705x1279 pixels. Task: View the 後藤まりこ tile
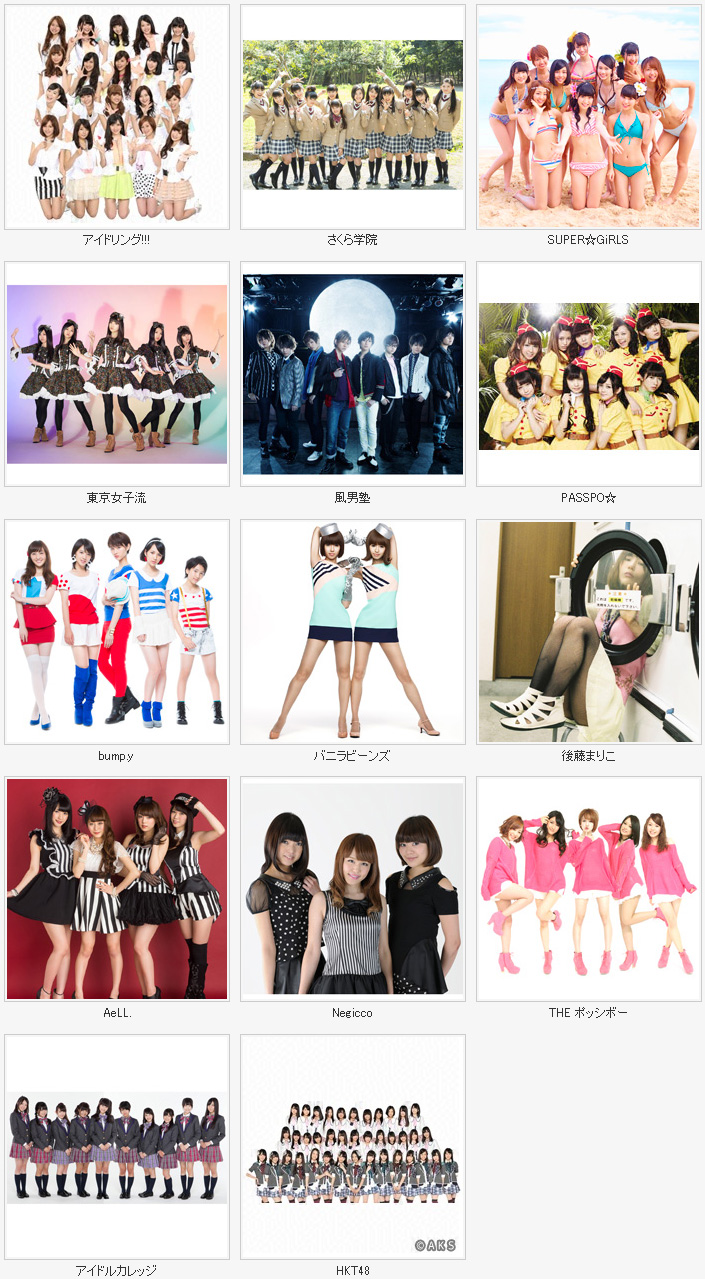(x=589, y=631)
